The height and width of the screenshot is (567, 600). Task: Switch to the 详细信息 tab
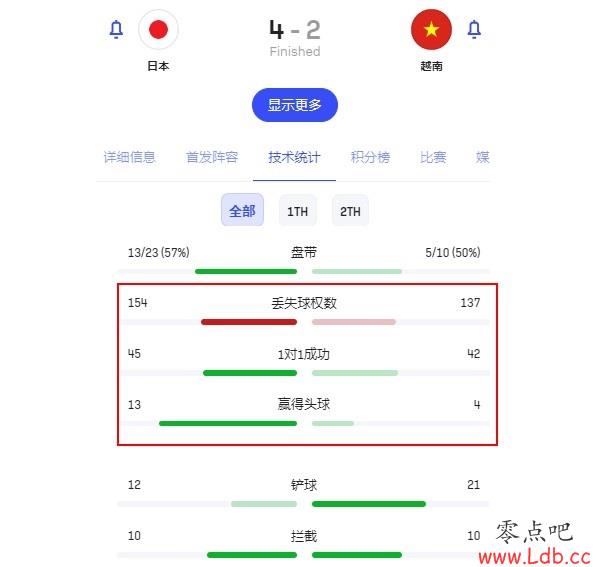coord(130,157)
